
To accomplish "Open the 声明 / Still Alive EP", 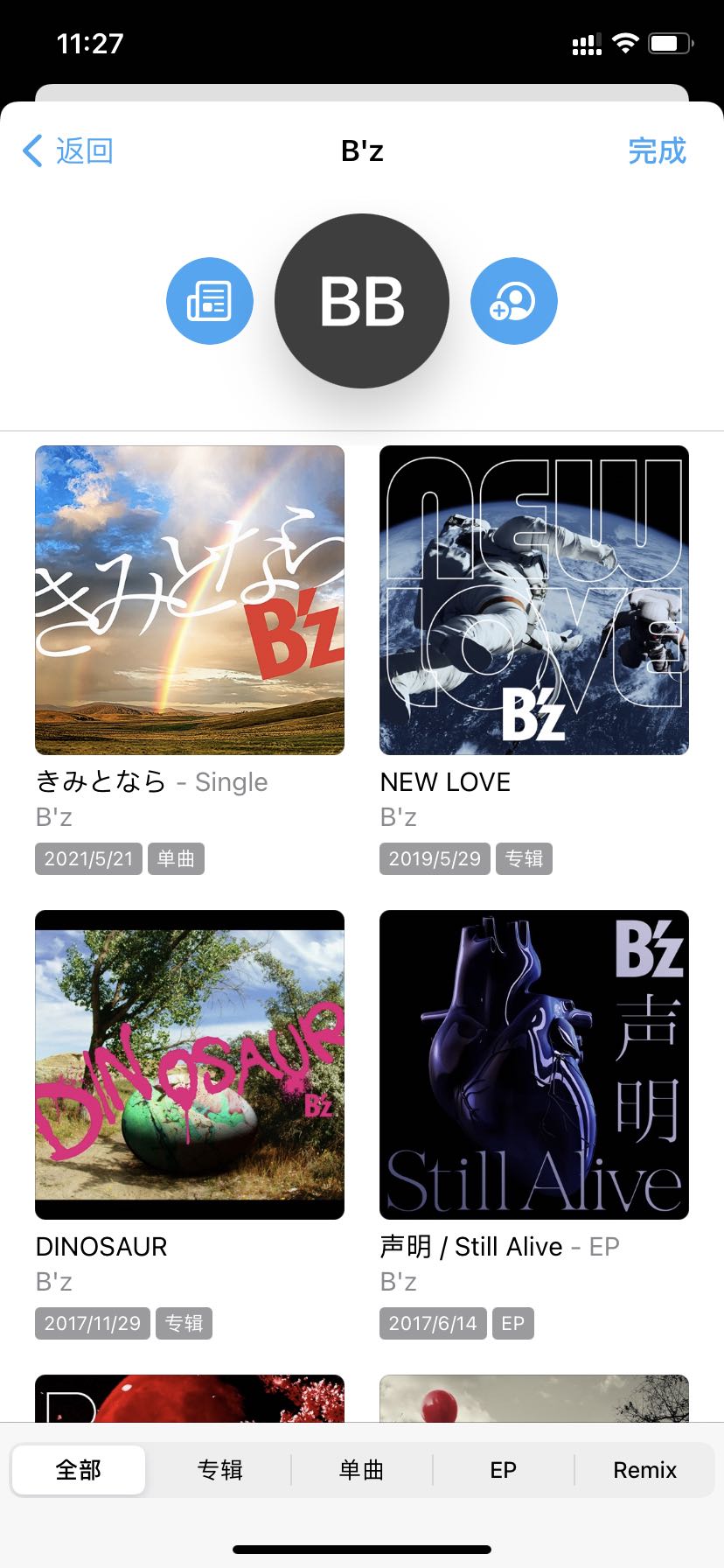I will tap(534, 1065).
